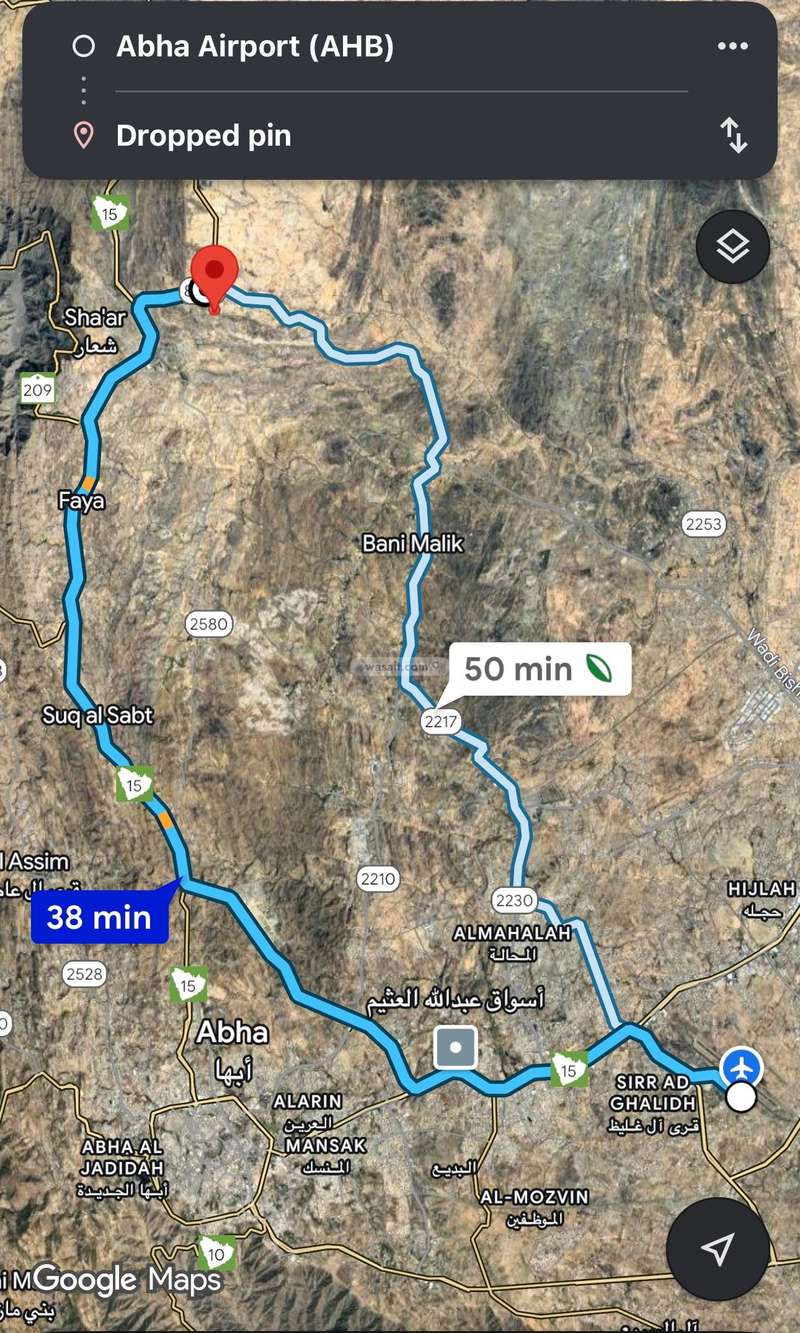Image resolution: width=800 pixels, height=1333 pixels.
Task: Swap start and destination points
Action: pos(734,135)
